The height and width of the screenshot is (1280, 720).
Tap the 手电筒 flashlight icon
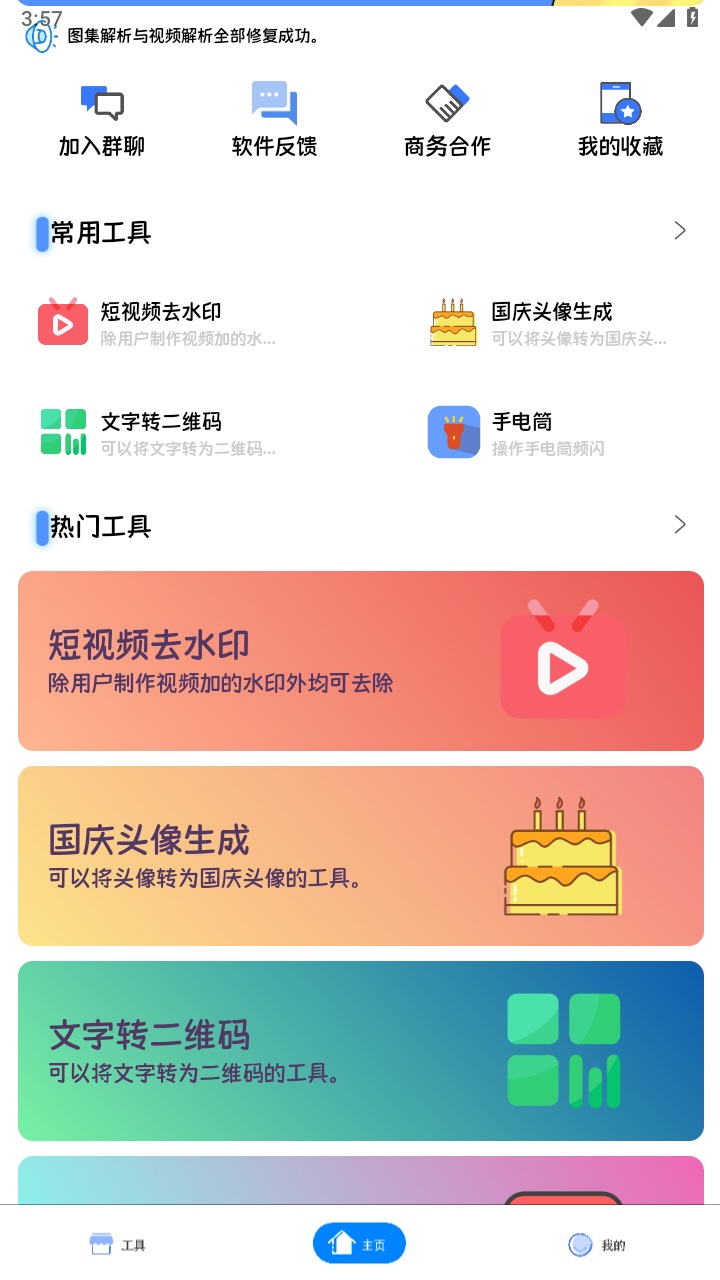[x=453, y=433]
